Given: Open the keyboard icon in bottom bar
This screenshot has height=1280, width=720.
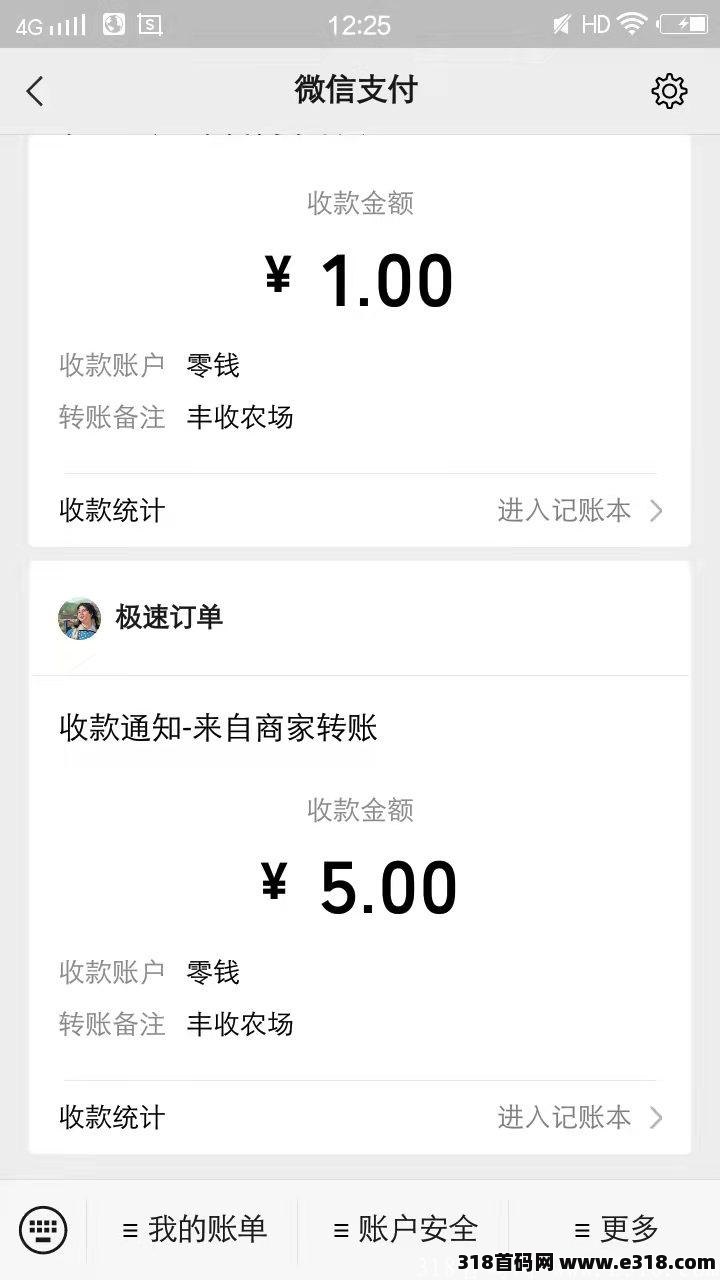Looking at the screenshot, I should pos(43,1229).
